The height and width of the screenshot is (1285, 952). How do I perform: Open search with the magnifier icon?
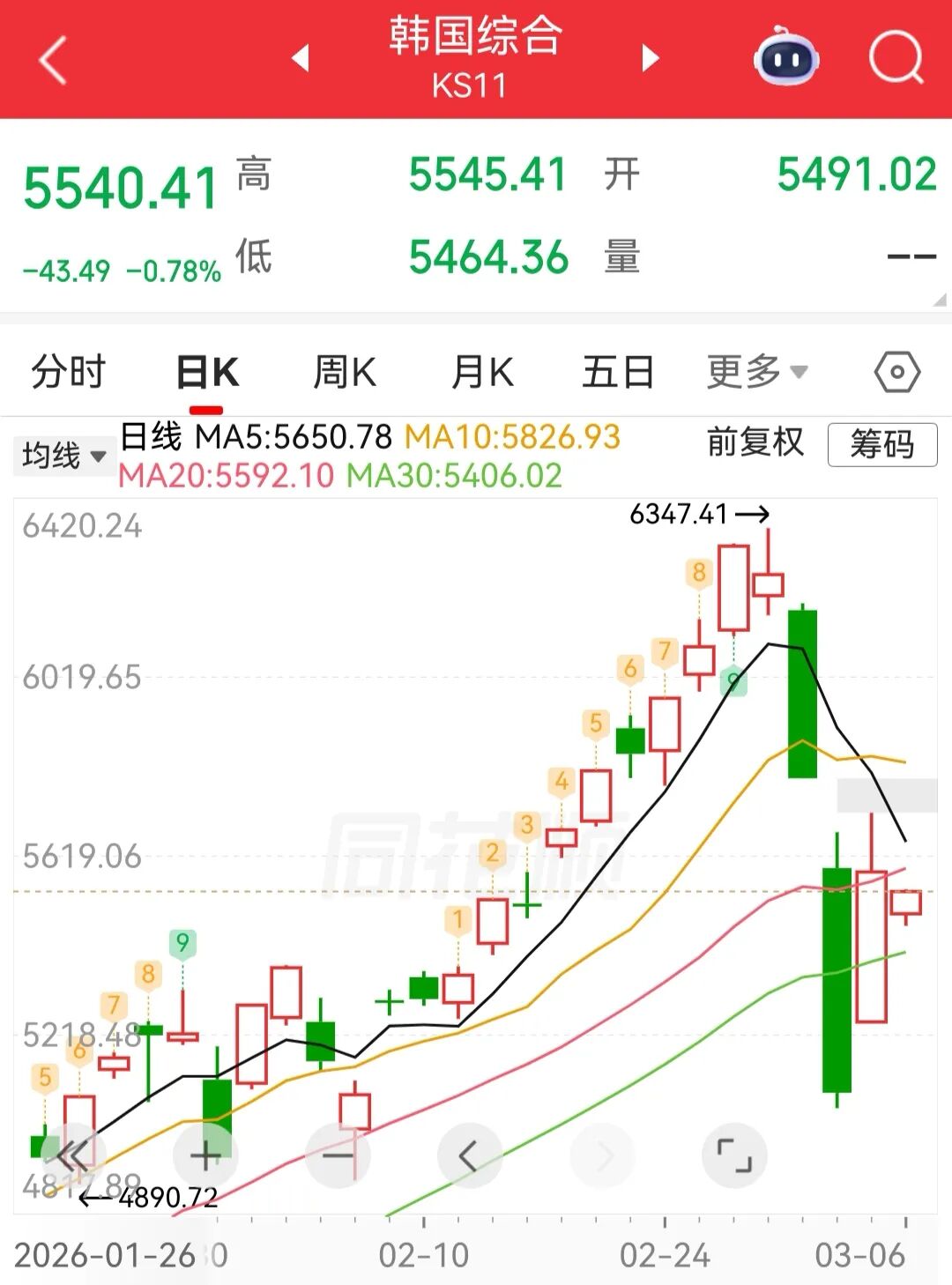895,58
